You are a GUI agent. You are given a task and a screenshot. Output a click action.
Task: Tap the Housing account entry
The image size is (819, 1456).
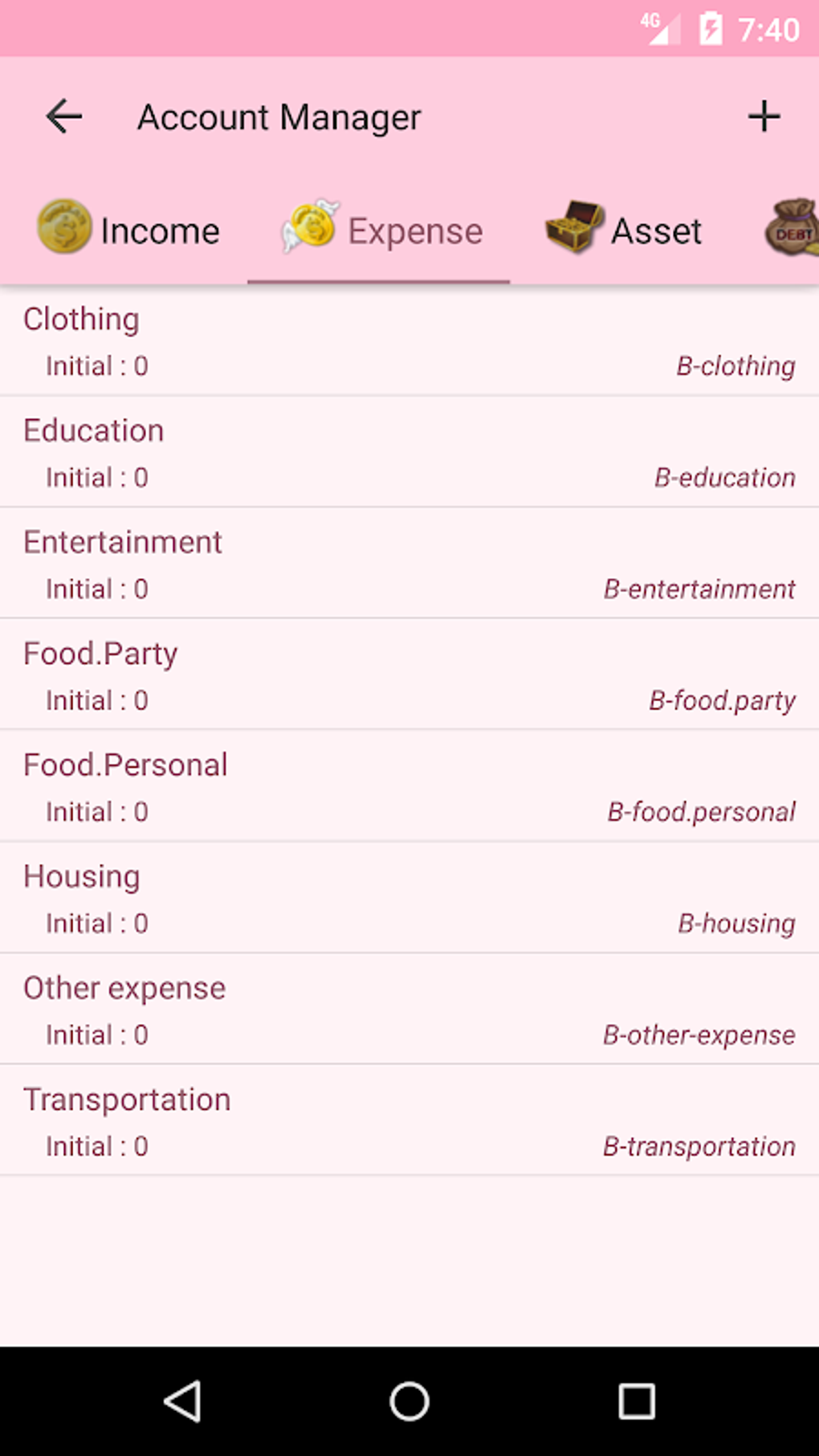[409, 897]
